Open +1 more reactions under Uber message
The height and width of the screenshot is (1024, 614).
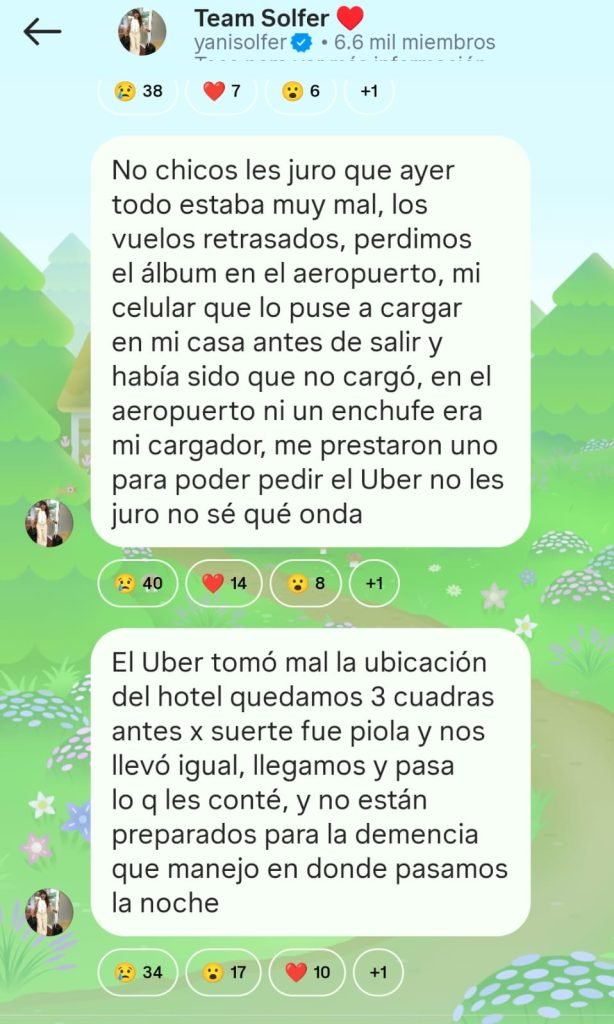click(377, 971)
